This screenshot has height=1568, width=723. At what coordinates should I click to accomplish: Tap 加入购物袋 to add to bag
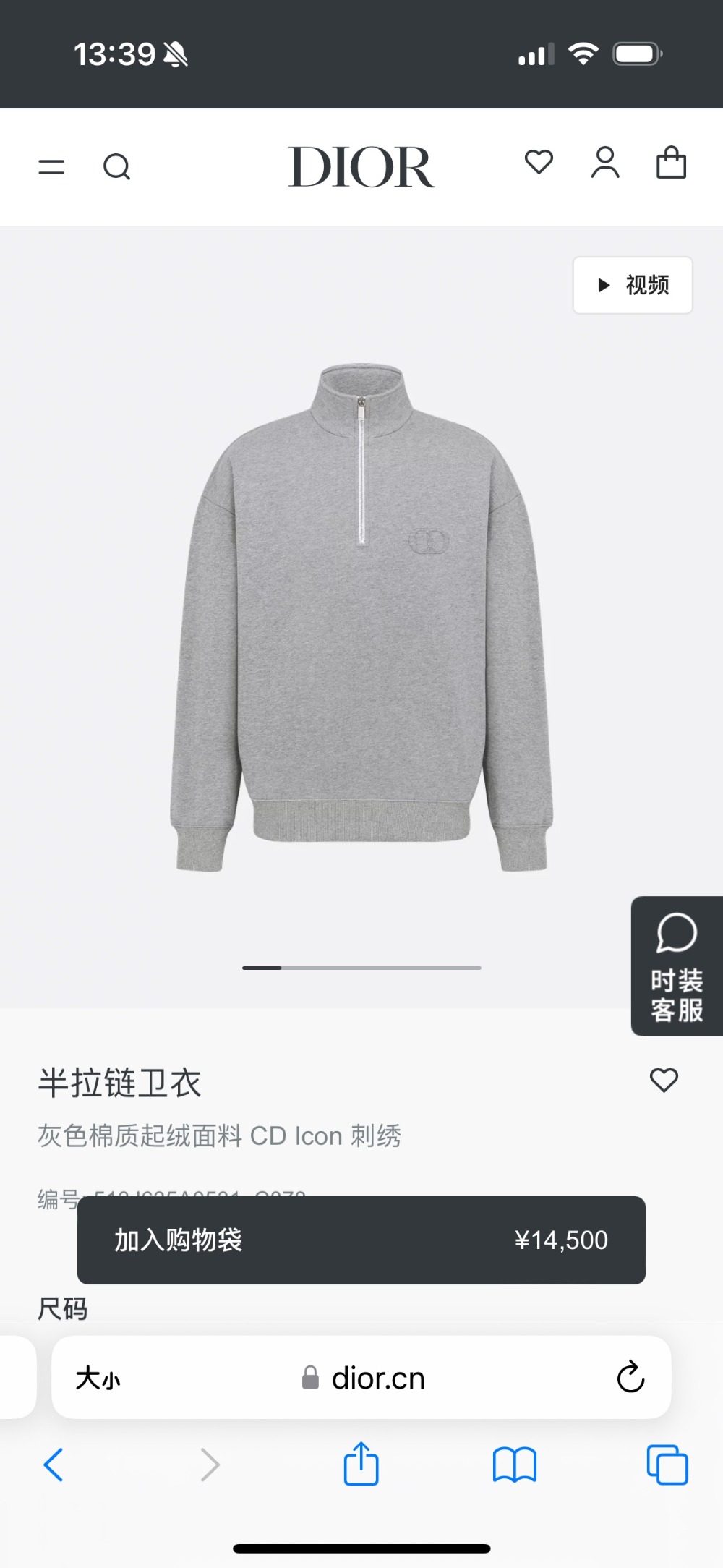pyautogui.click(x=361, y=1240)
